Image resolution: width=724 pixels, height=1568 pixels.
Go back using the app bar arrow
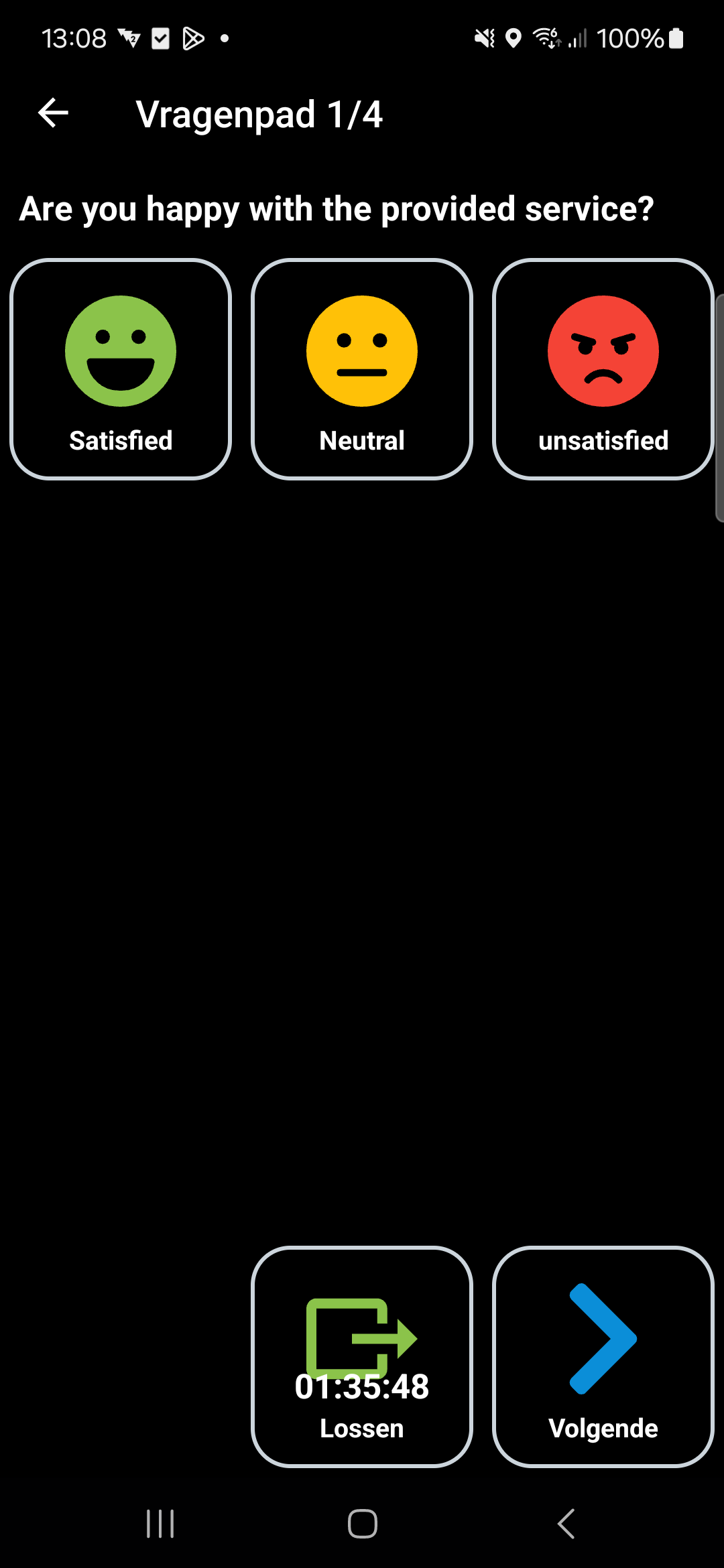pyautogui.click(x=54, y=113)
